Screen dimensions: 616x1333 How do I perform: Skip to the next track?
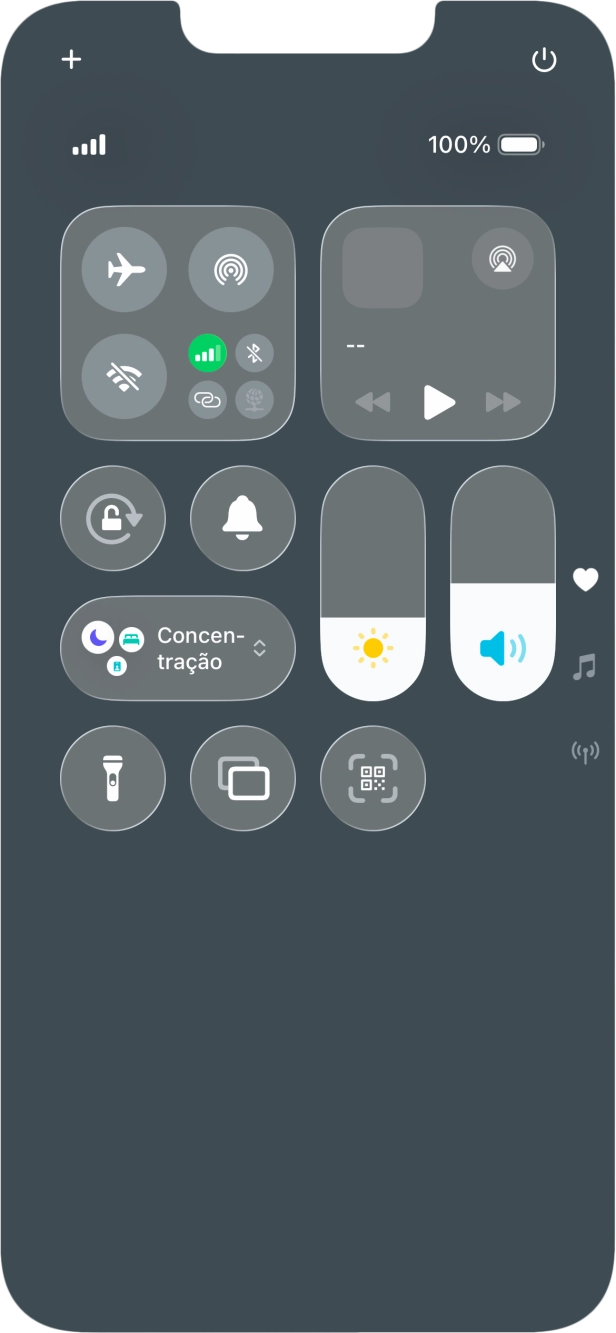click(x=503, y=402)
